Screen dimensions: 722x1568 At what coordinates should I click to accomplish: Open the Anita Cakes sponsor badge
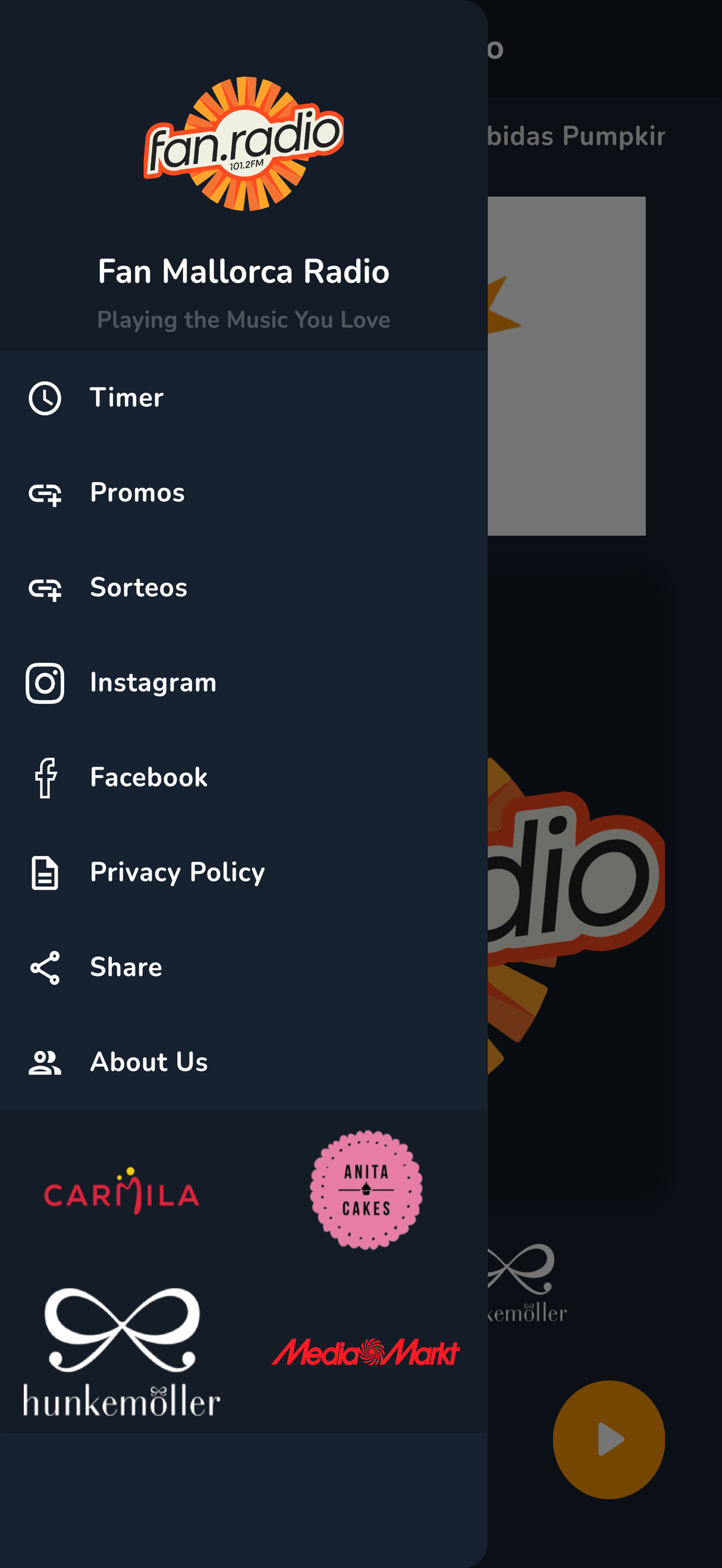point(366,1190)
